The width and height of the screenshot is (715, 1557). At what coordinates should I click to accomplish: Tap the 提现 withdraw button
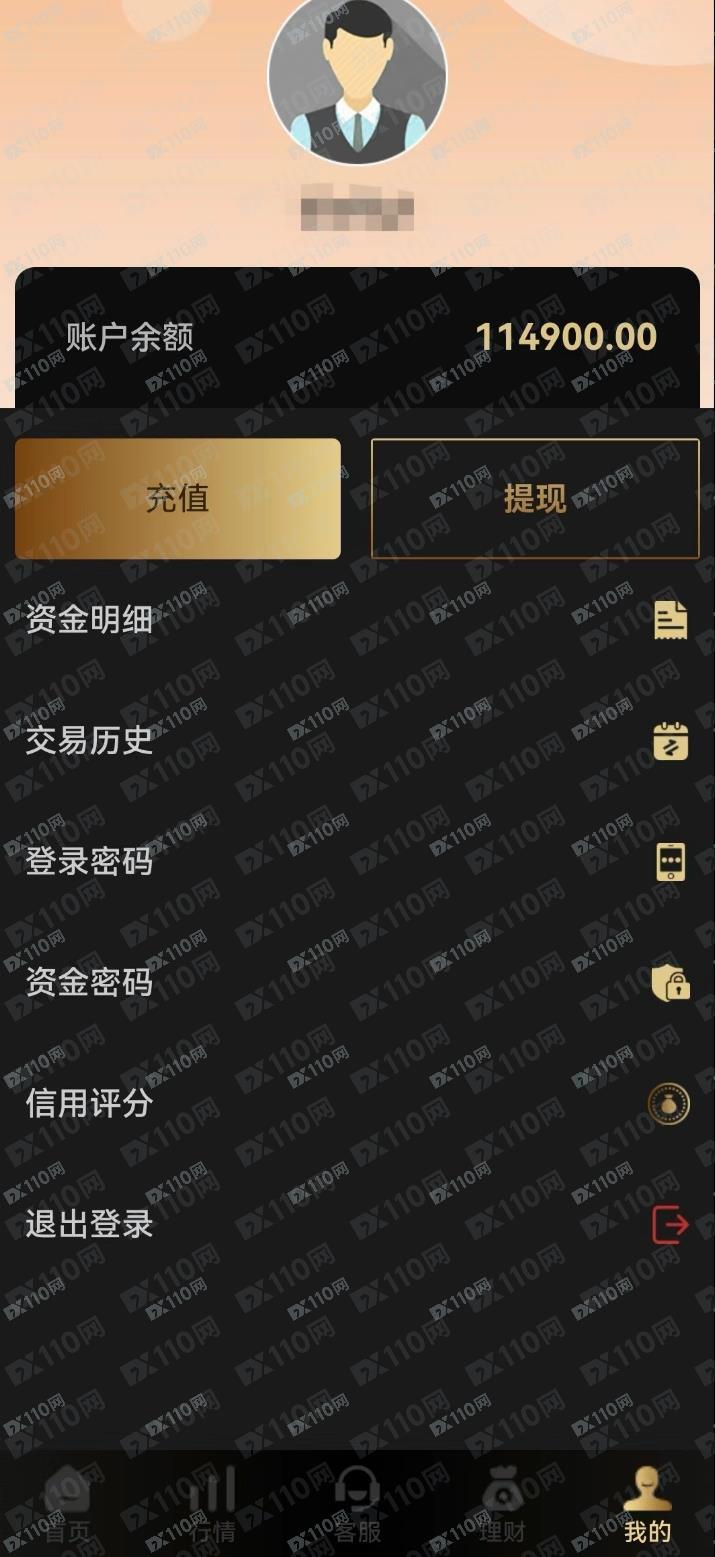[x=535, y=498]
